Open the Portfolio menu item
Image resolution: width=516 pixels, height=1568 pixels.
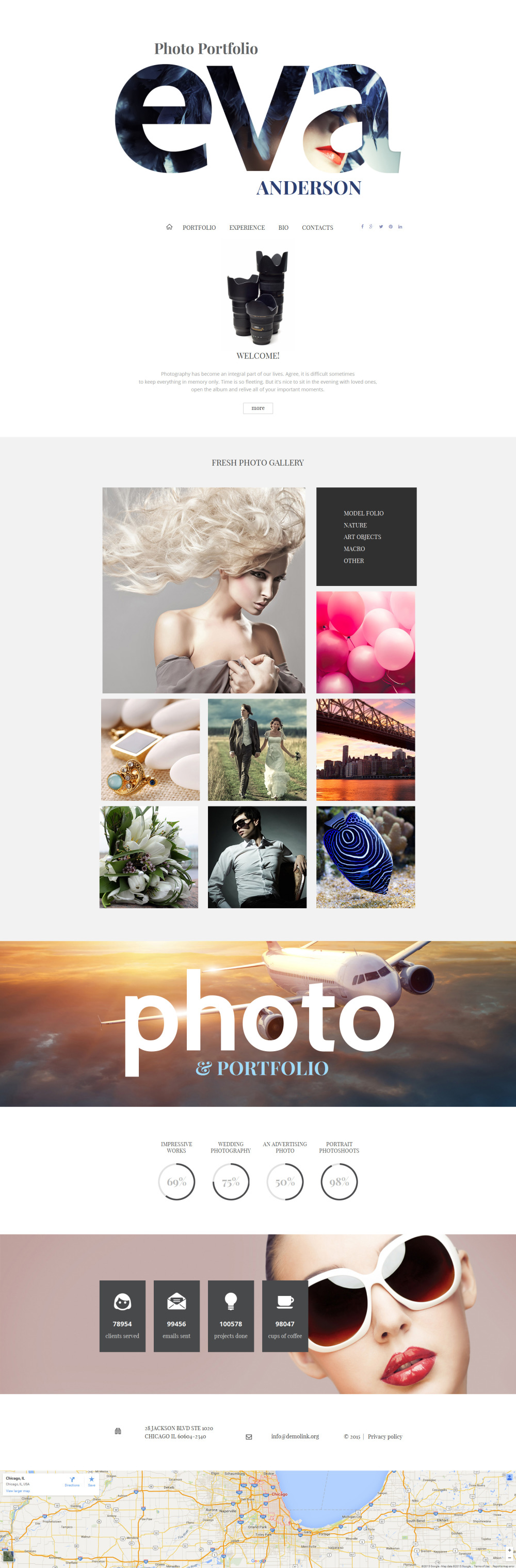click(199, 228)
